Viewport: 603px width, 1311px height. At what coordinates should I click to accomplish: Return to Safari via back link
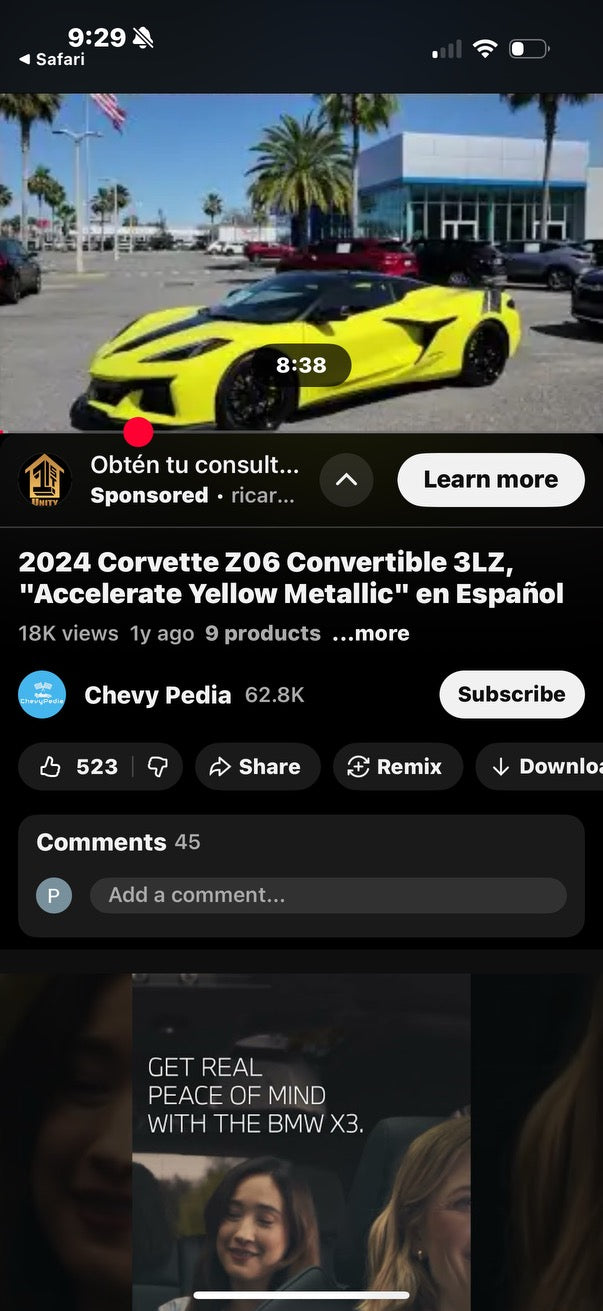click(52, 59)
